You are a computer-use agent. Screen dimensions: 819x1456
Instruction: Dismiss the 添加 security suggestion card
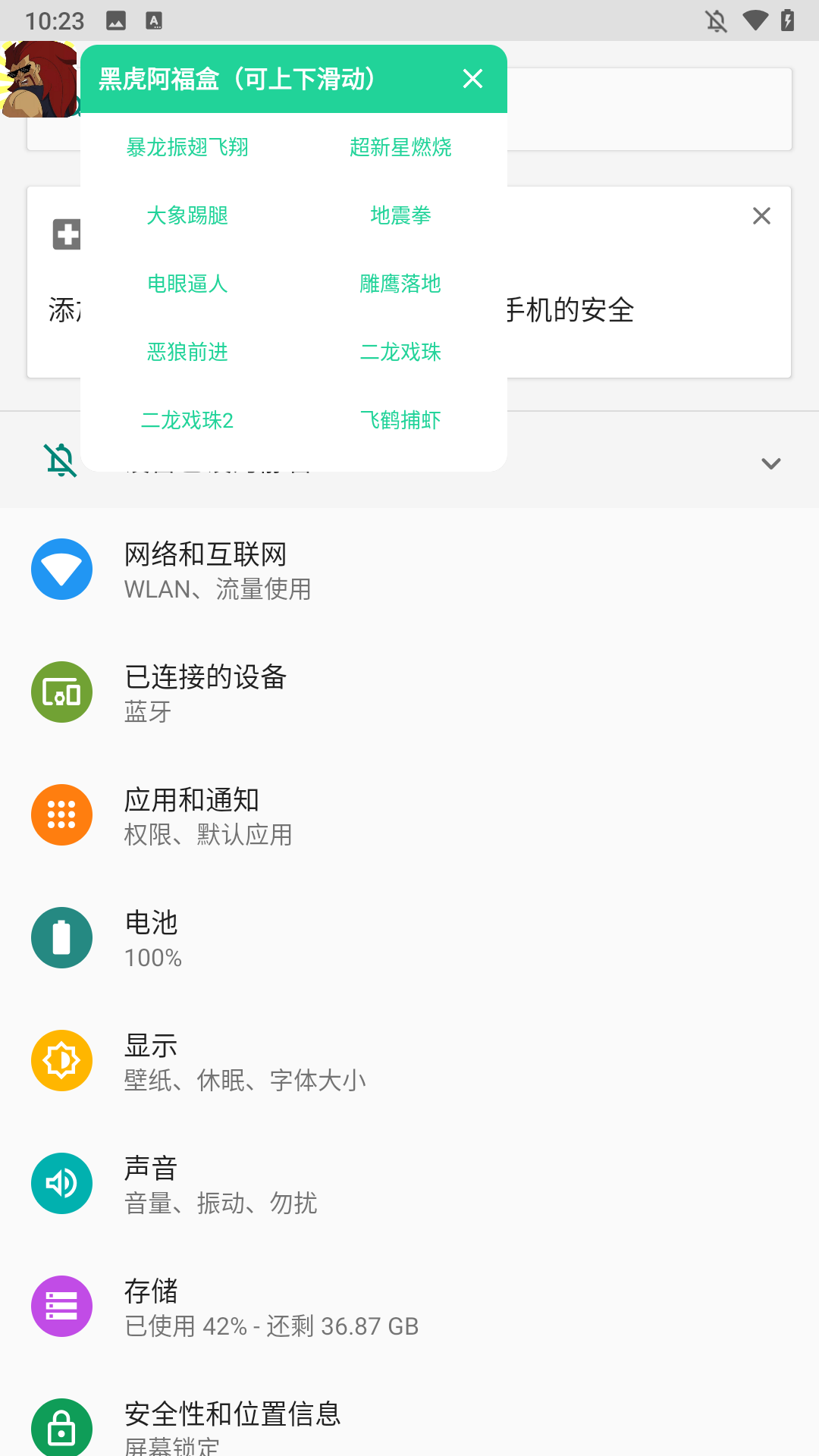[x=761, y=216]
